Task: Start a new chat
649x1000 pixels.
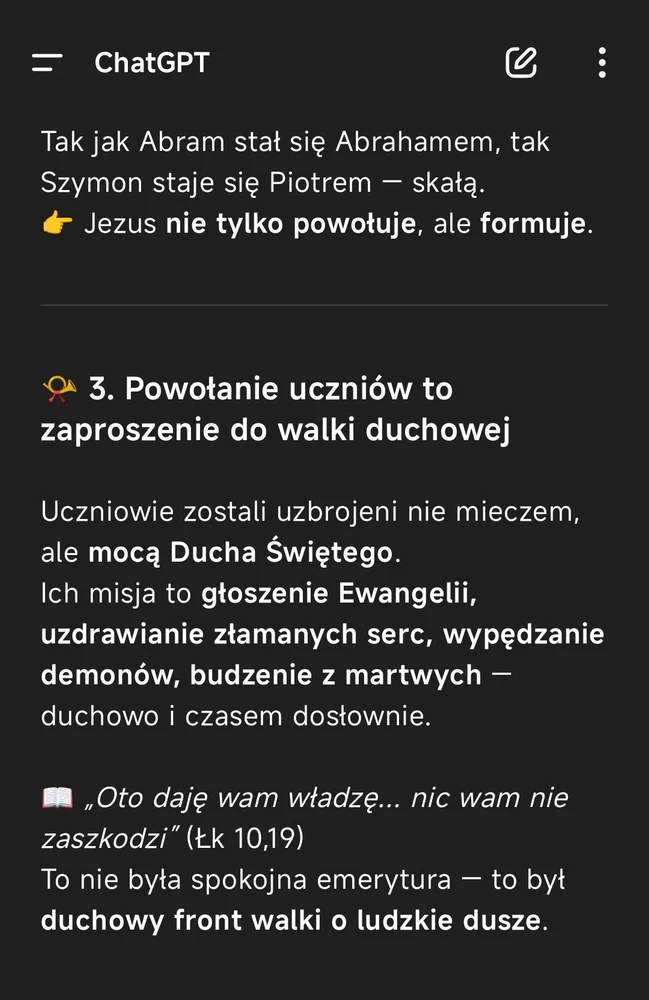Action: (x=521, y=63)
